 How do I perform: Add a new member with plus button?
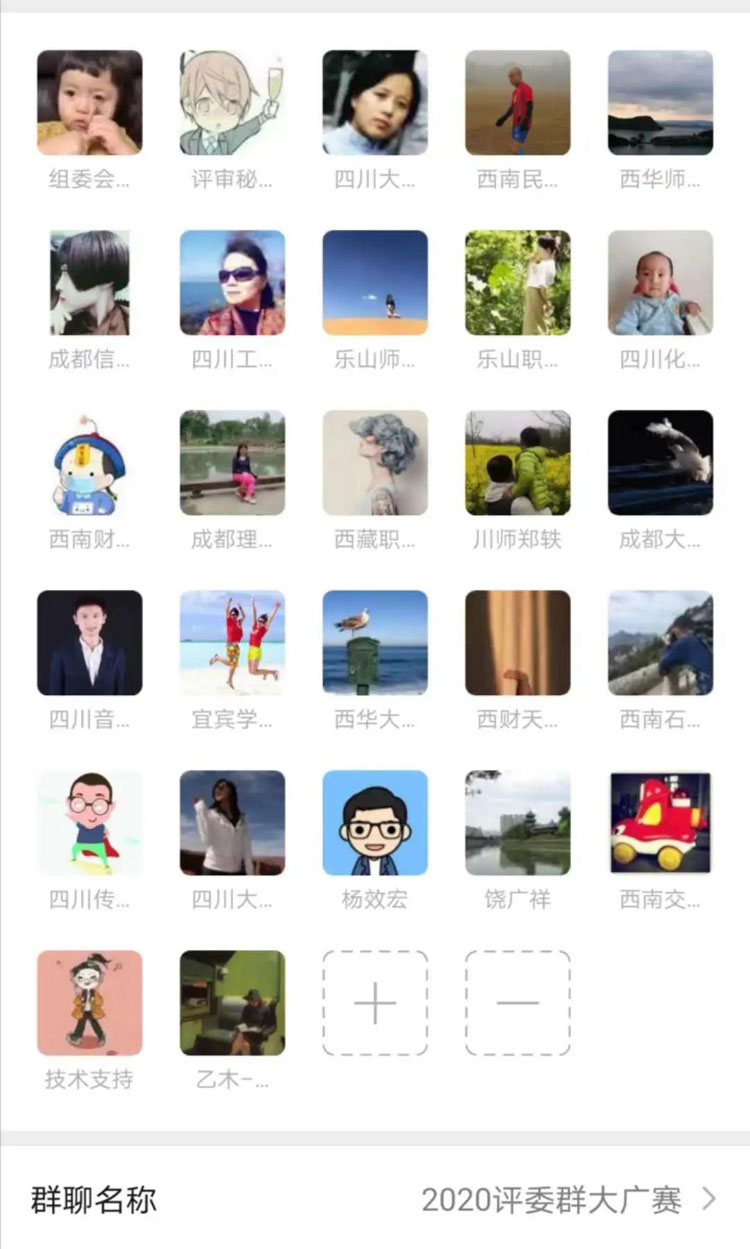pos(375,1003)
